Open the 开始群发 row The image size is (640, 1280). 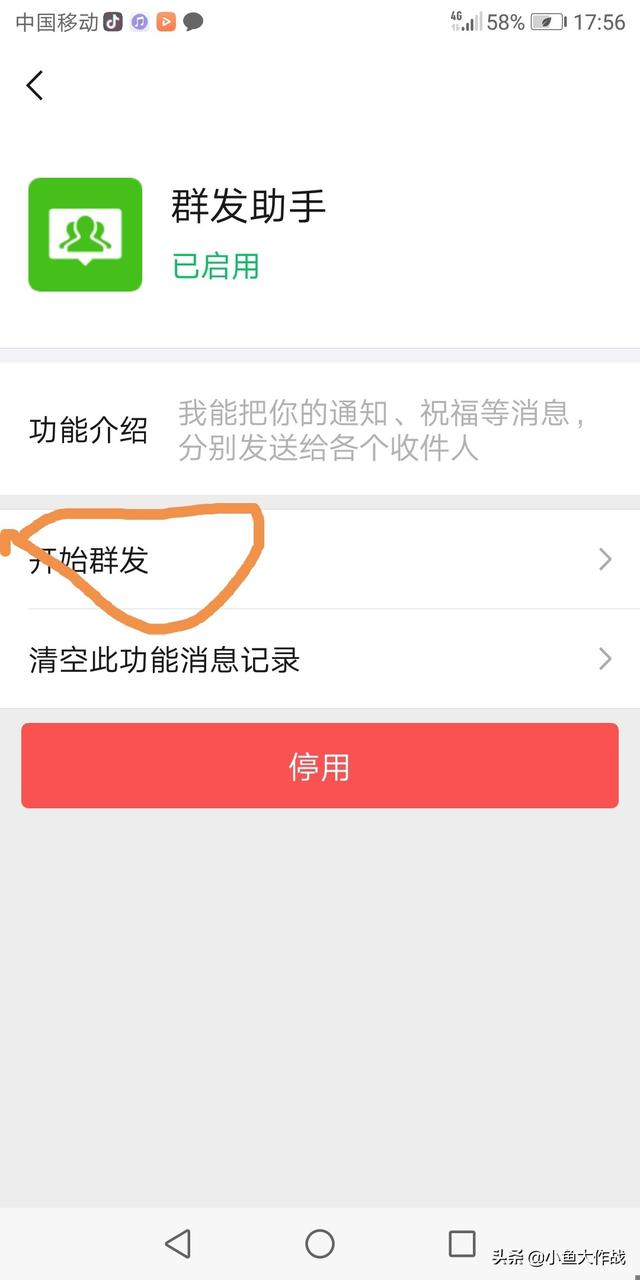click(320, 560)
